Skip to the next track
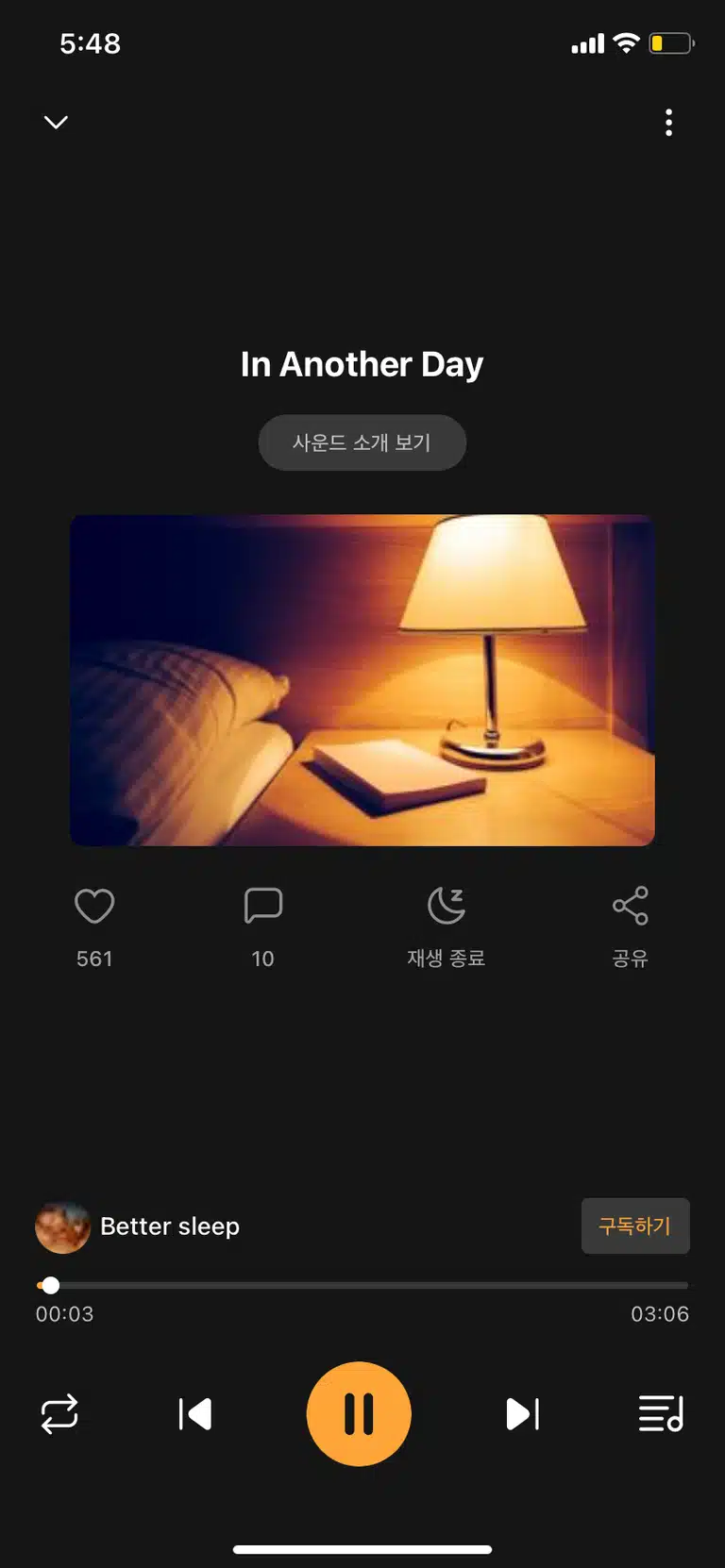This screenshot has width=725, height=1568. coord(522,1414)
